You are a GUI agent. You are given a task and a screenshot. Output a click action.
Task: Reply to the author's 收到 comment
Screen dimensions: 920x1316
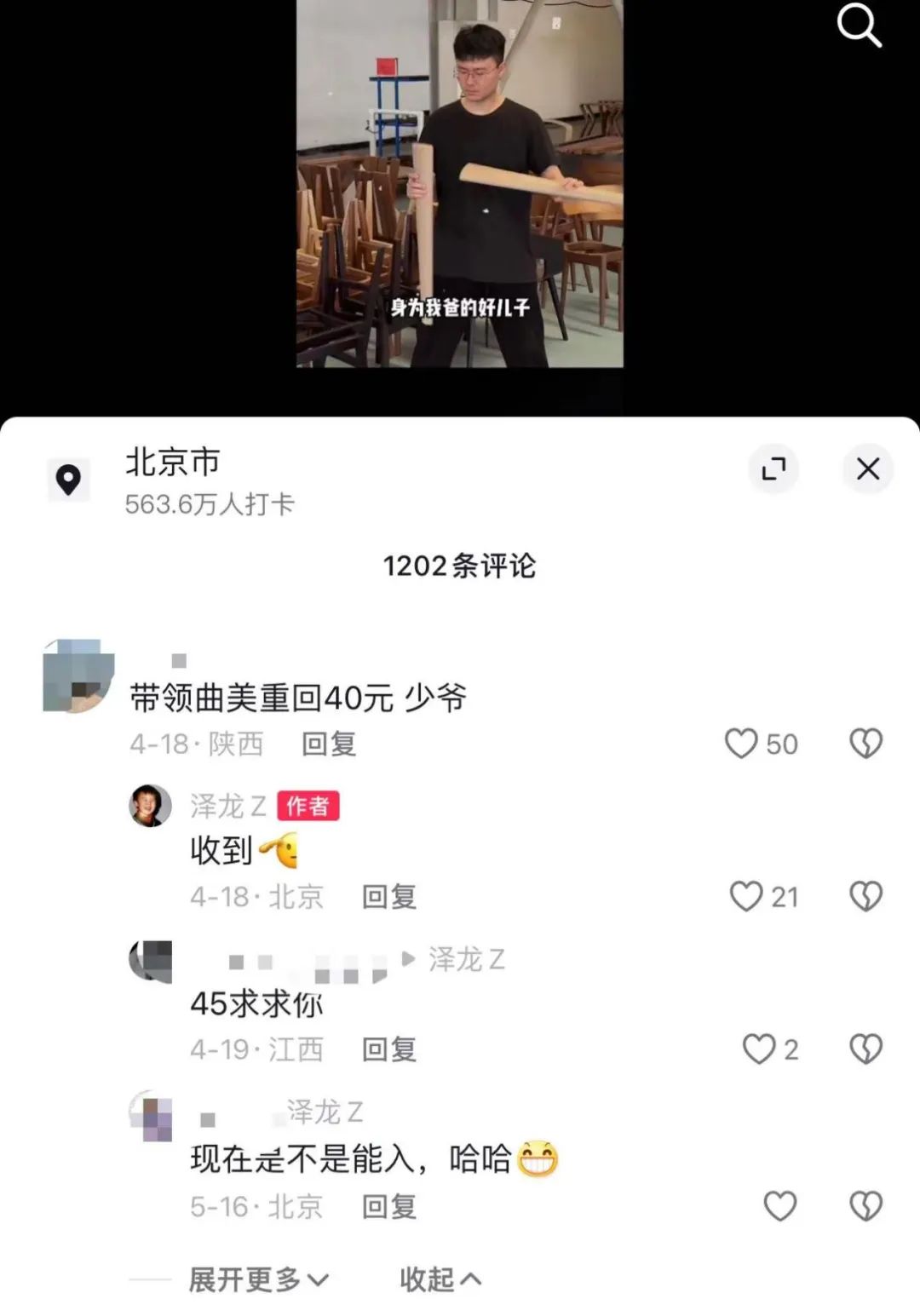389,897
